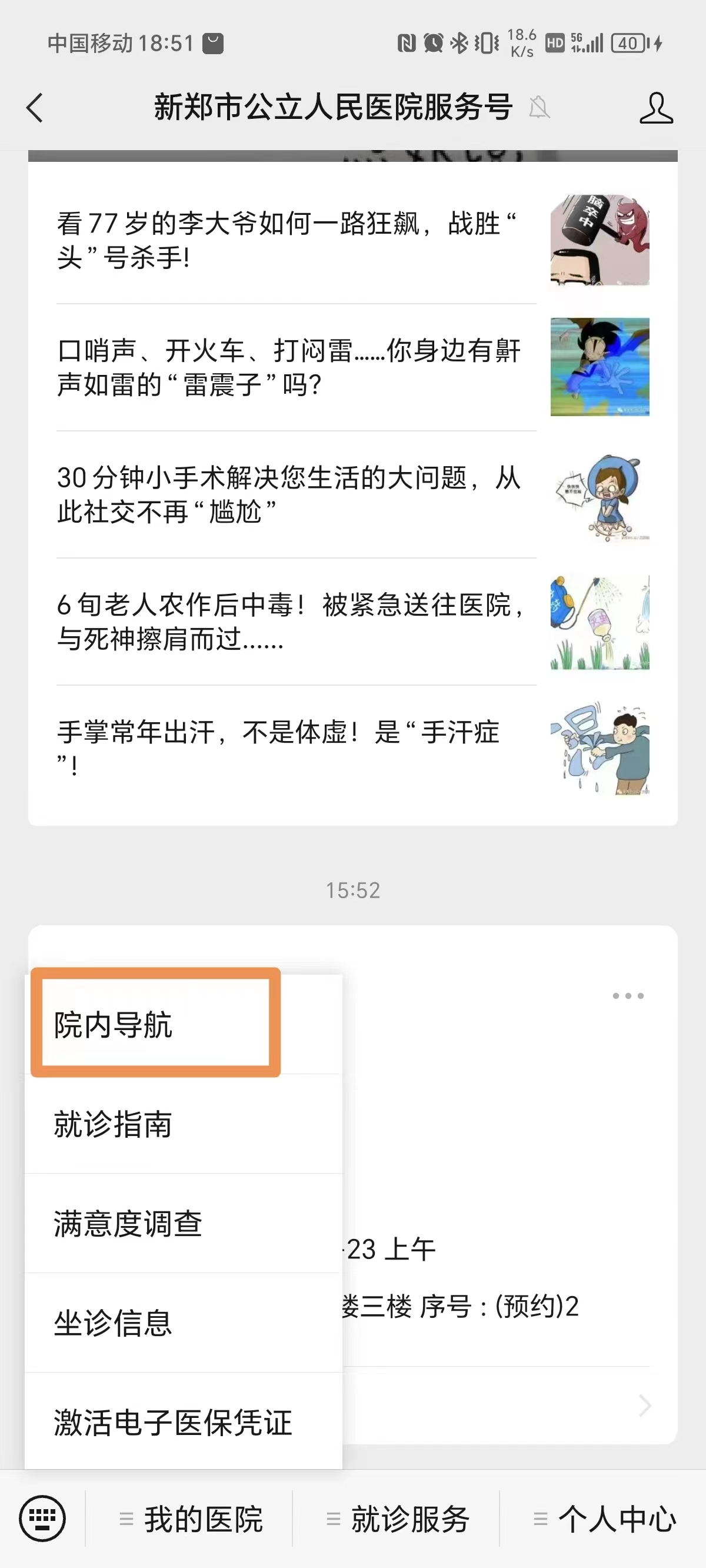This screenshot has height=1568, width=706.
Task: Open the account profile icon
Action: pos(656,108)
